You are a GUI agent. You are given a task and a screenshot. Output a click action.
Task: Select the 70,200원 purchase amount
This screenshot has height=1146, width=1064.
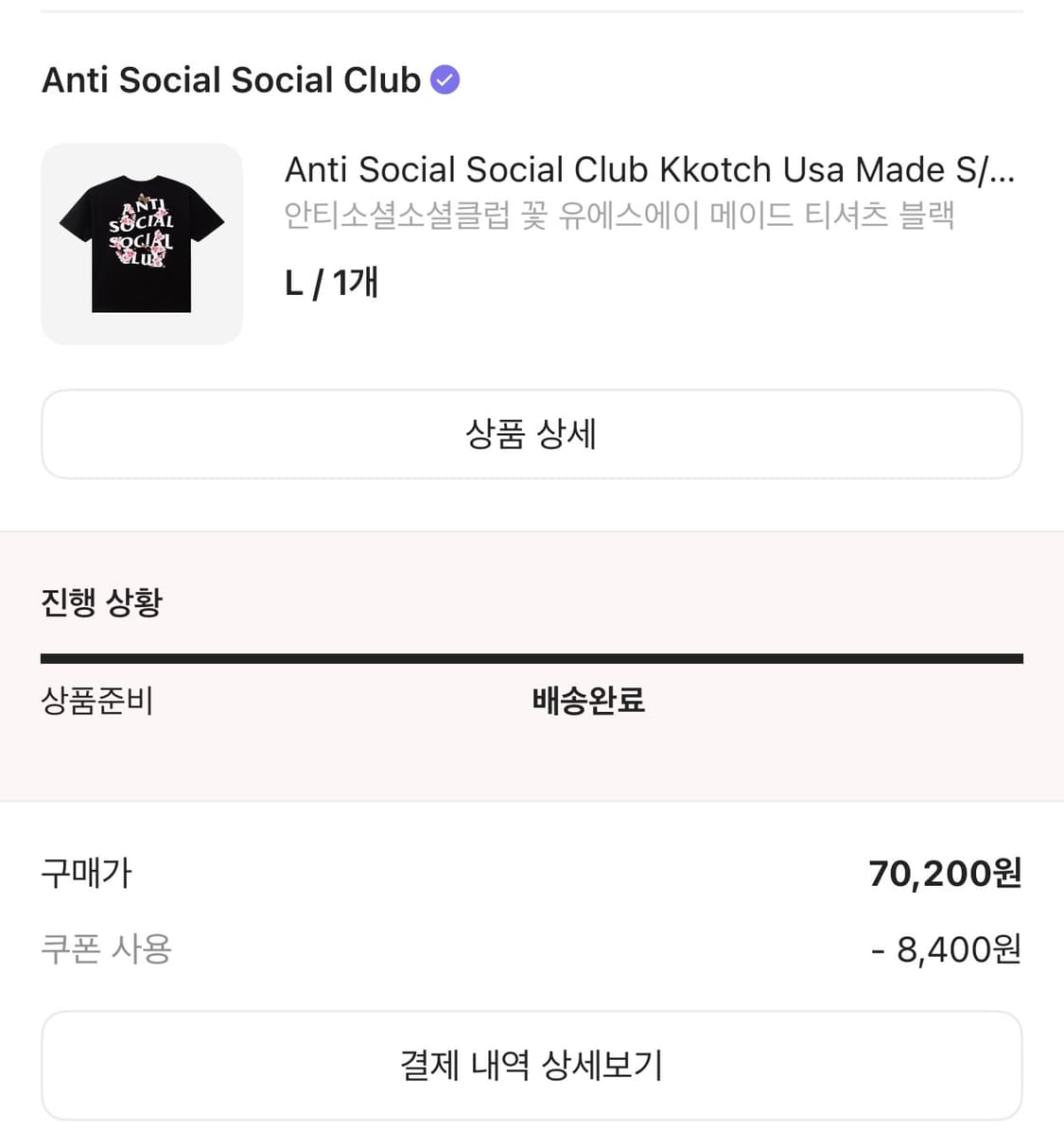click(946, 874)
